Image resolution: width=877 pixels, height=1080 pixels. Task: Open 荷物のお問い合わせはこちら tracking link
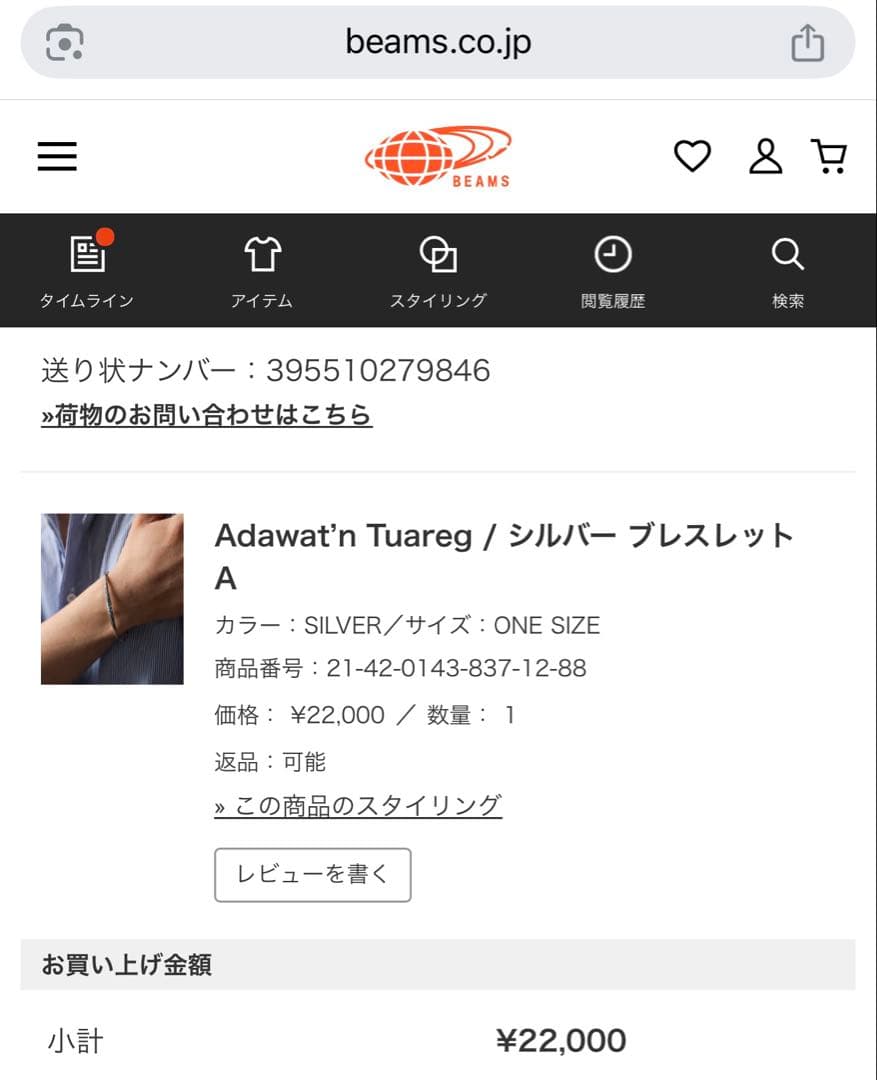(x=205, y=413)
